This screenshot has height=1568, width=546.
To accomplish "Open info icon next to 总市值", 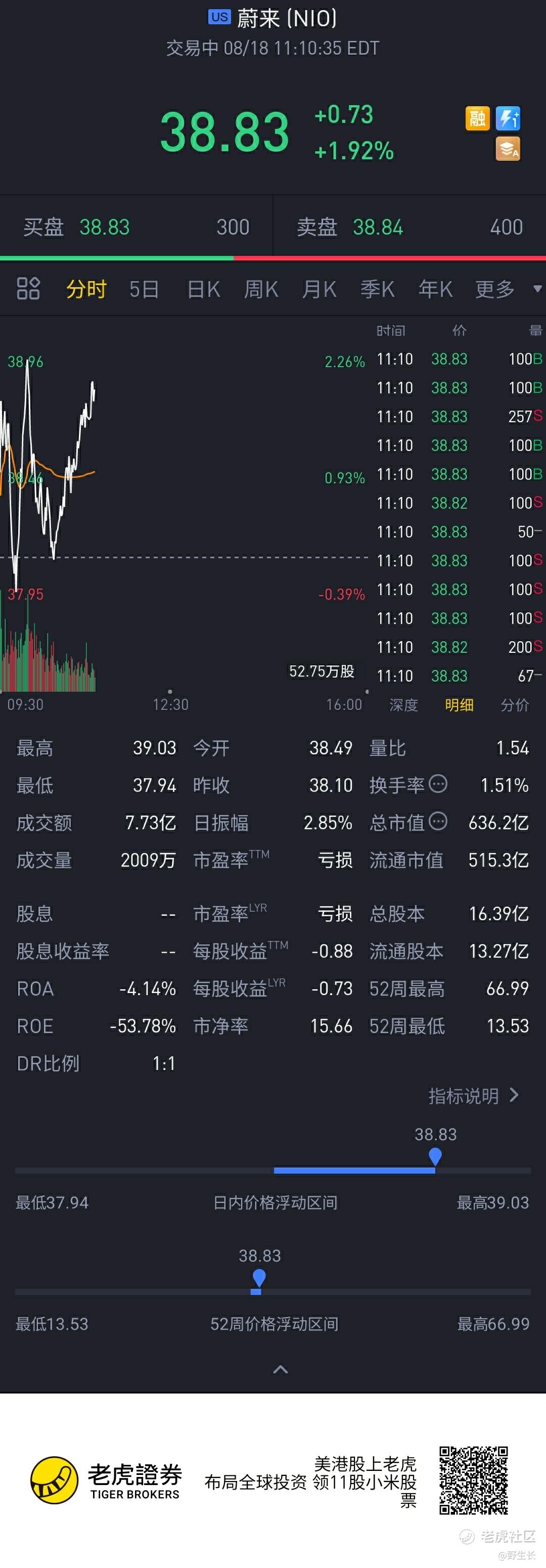I will (438, 822).
